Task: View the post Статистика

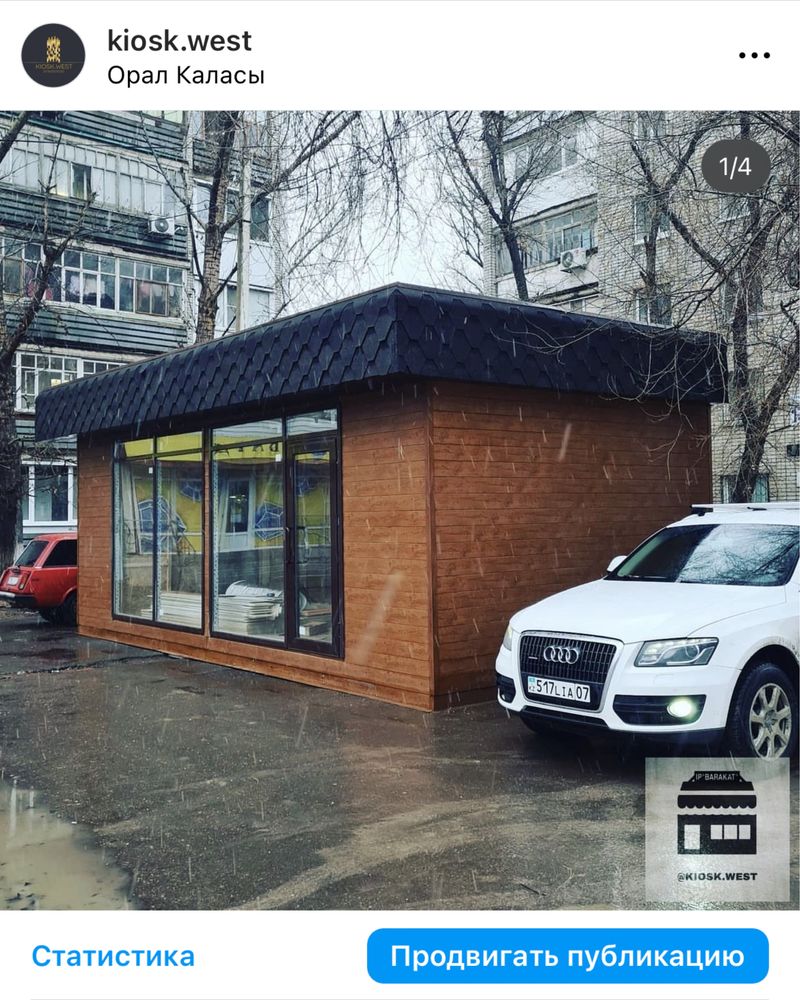Action: click(113, 955)
